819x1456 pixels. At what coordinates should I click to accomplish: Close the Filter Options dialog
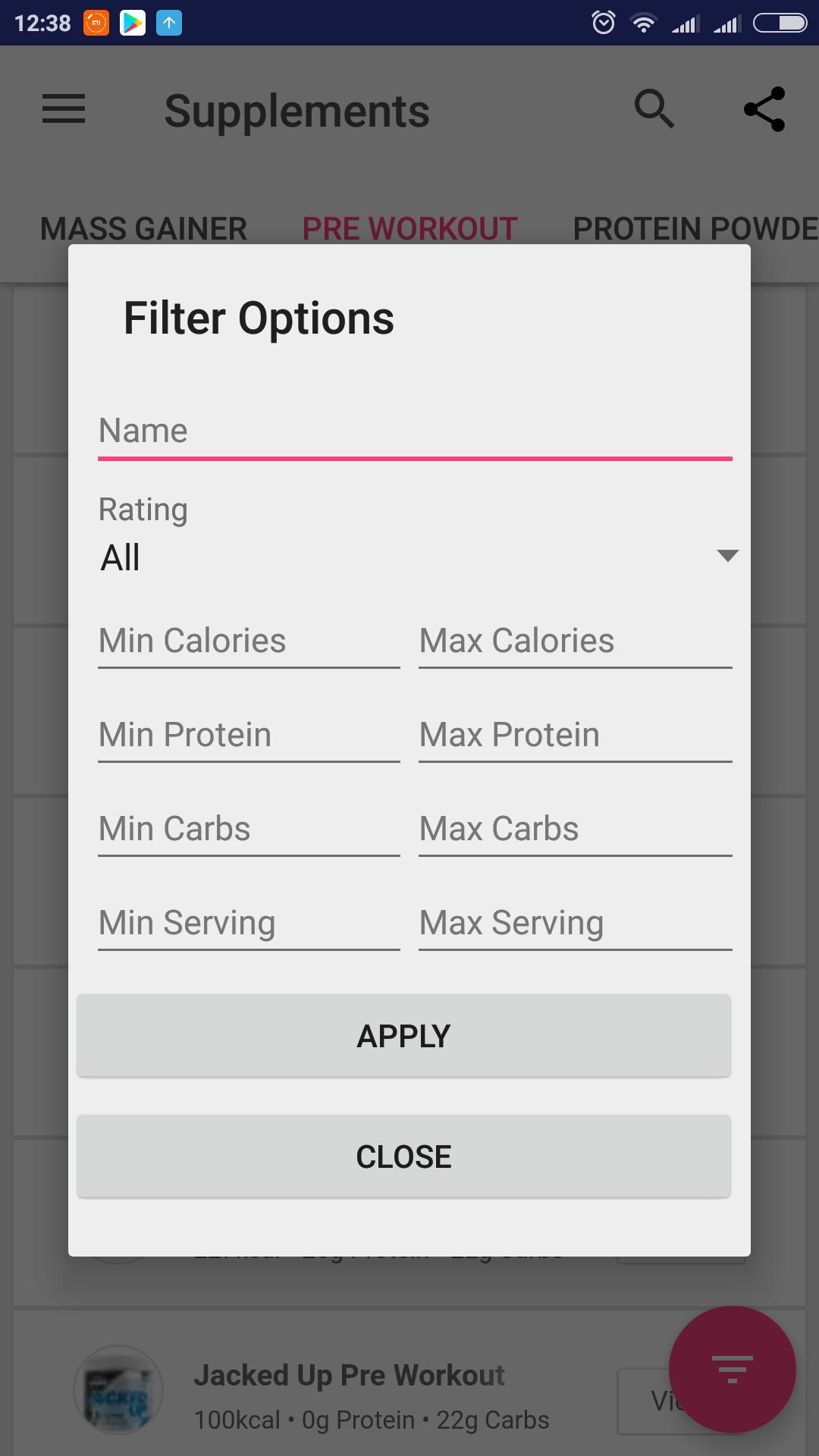(x=403, y=1156)
